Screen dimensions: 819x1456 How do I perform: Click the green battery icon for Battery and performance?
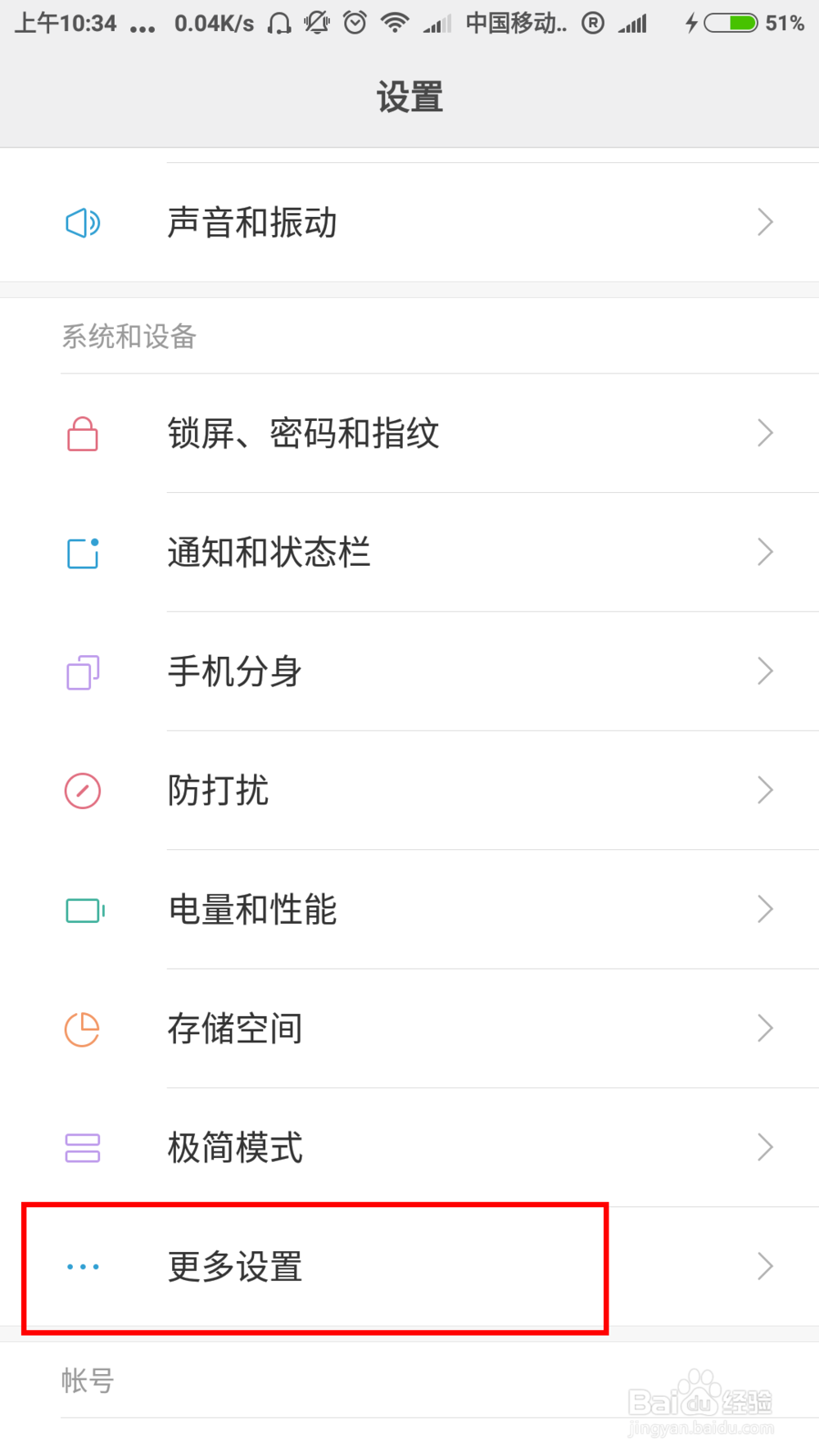click(x=82, y=909)
